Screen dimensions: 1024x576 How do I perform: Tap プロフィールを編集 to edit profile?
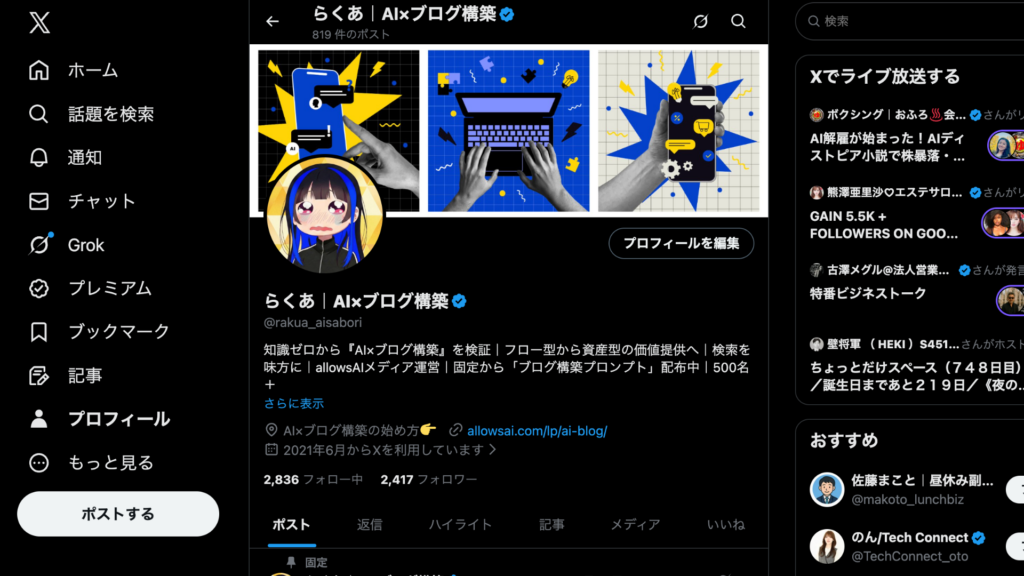coord(681,243)
